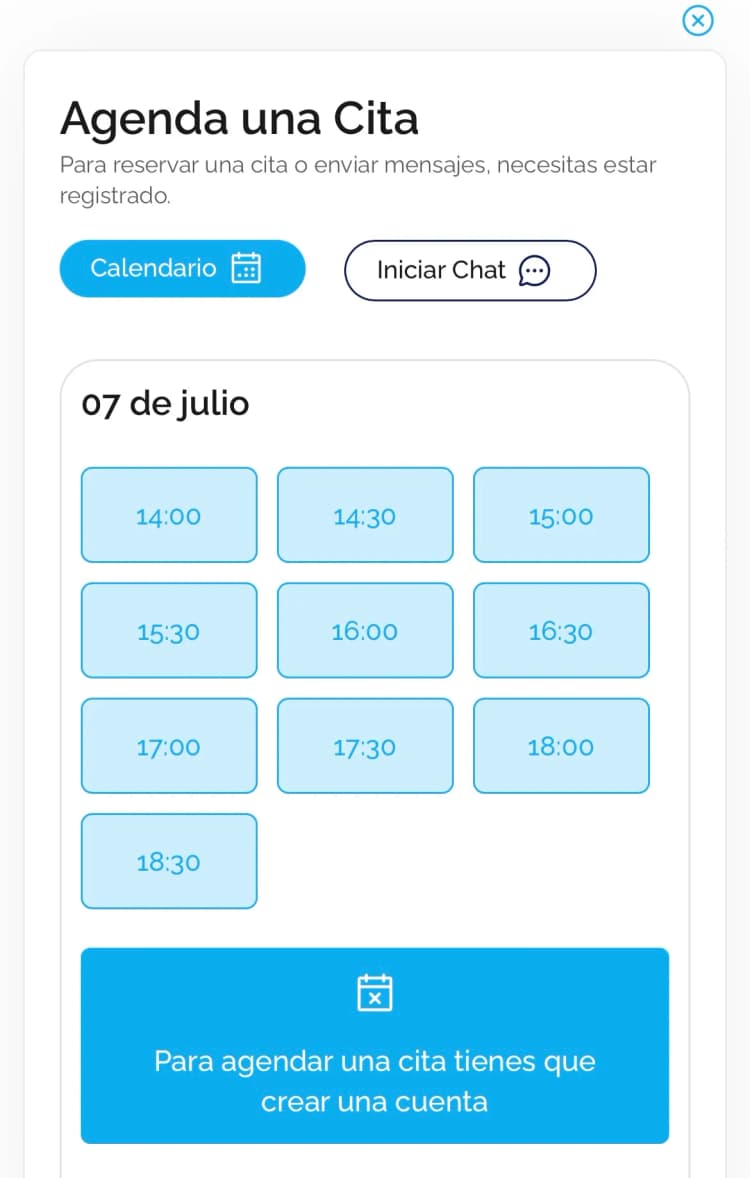
Task: Click the crossed-out calendar icon
Action: [x=375, y=992]
